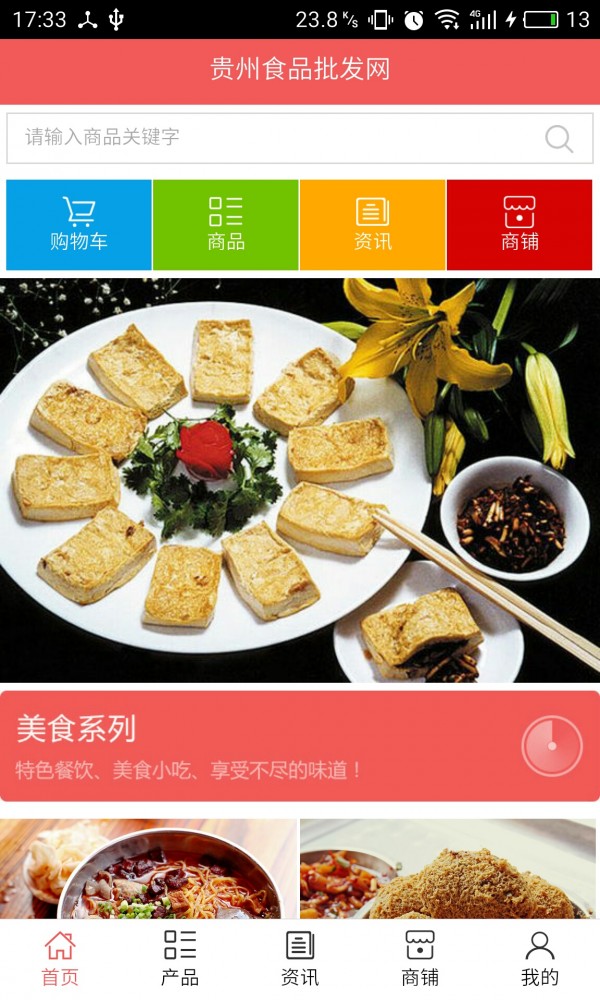Viewport: 600px width, 1000px height.
Task: Switch to the 产品 tab
Action: coord(180,958)
